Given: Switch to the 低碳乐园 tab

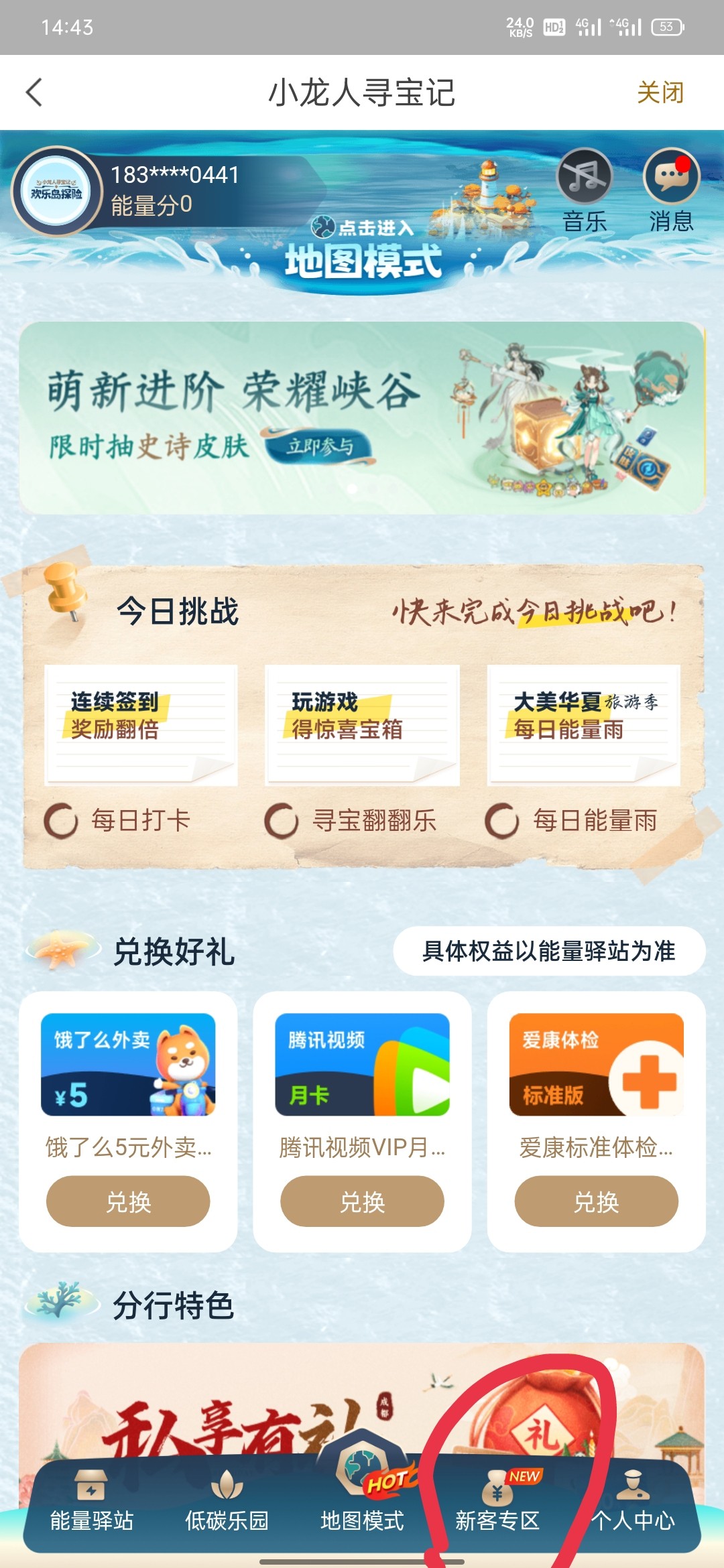Looking at the screenshot, I should tap(227, 1504).
